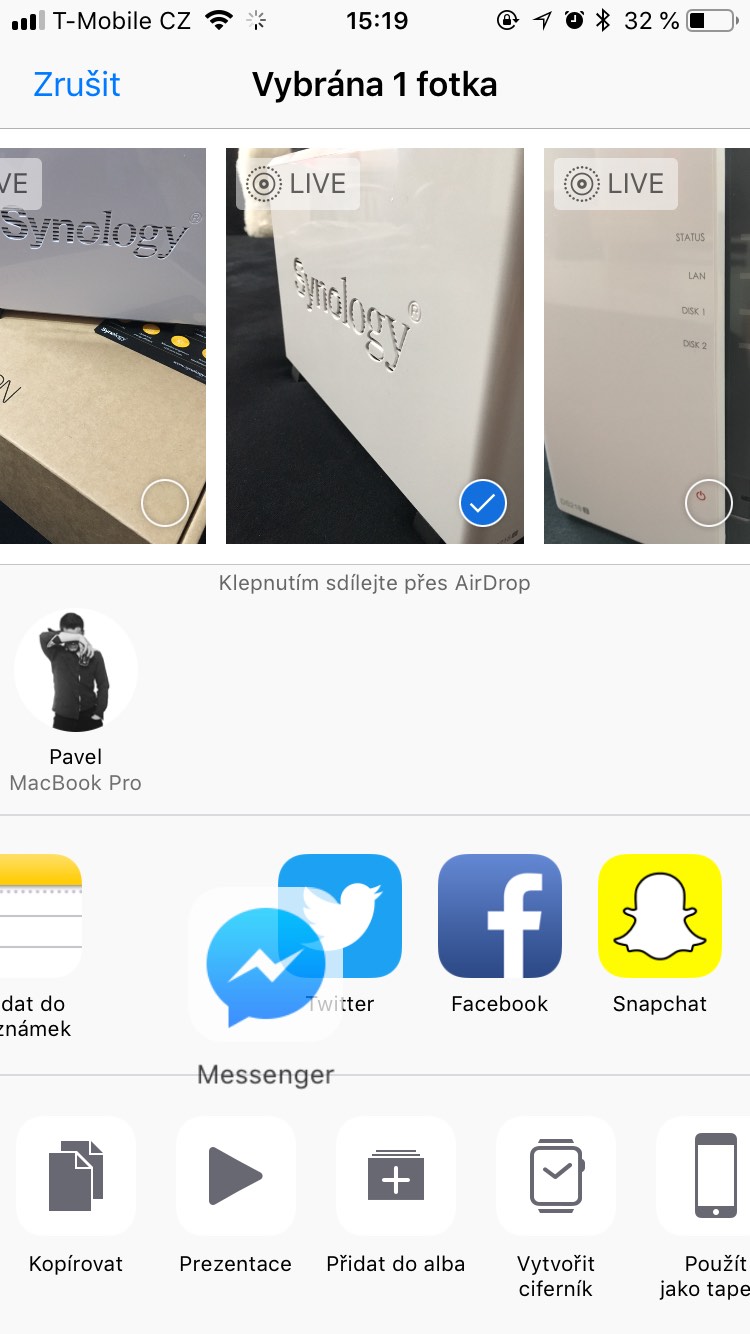Screen dimensions: 750x1334
Task: Copy the photo with Kopírovat
Action: pyautogui.click(x=76, y=1176)
